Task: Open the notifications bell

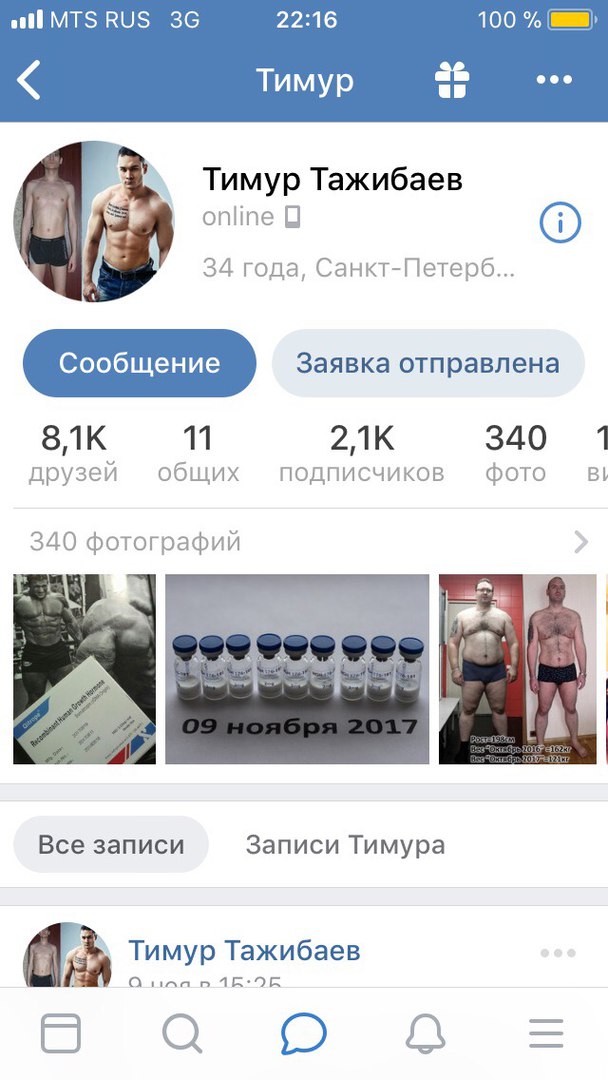Action: click(425, 1034)
